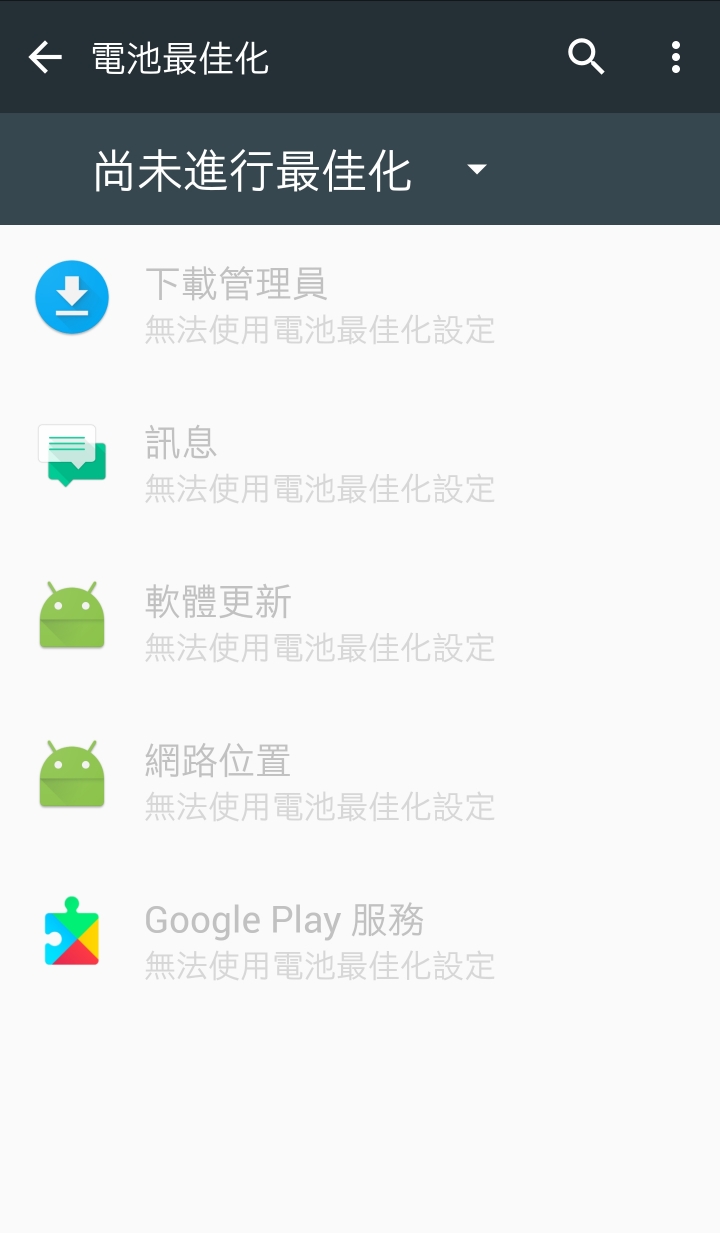Open the three-dot overflow menu
The width and height of the screenshot is (720, 1233).
point(676,57)
